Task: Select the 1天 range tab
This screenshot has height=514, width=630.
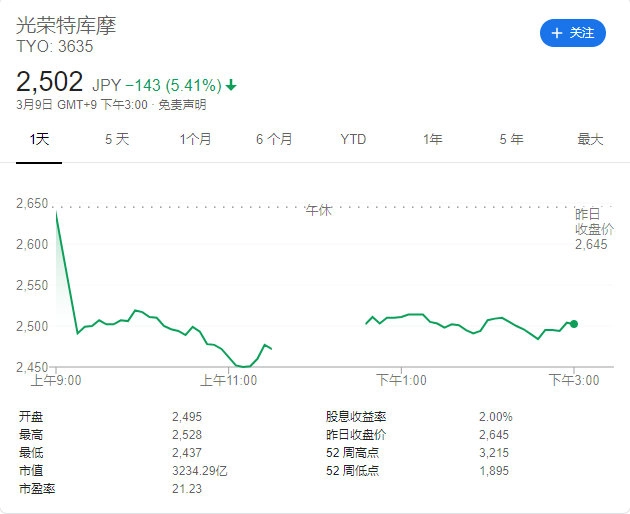Action: (x=40, y=140)
